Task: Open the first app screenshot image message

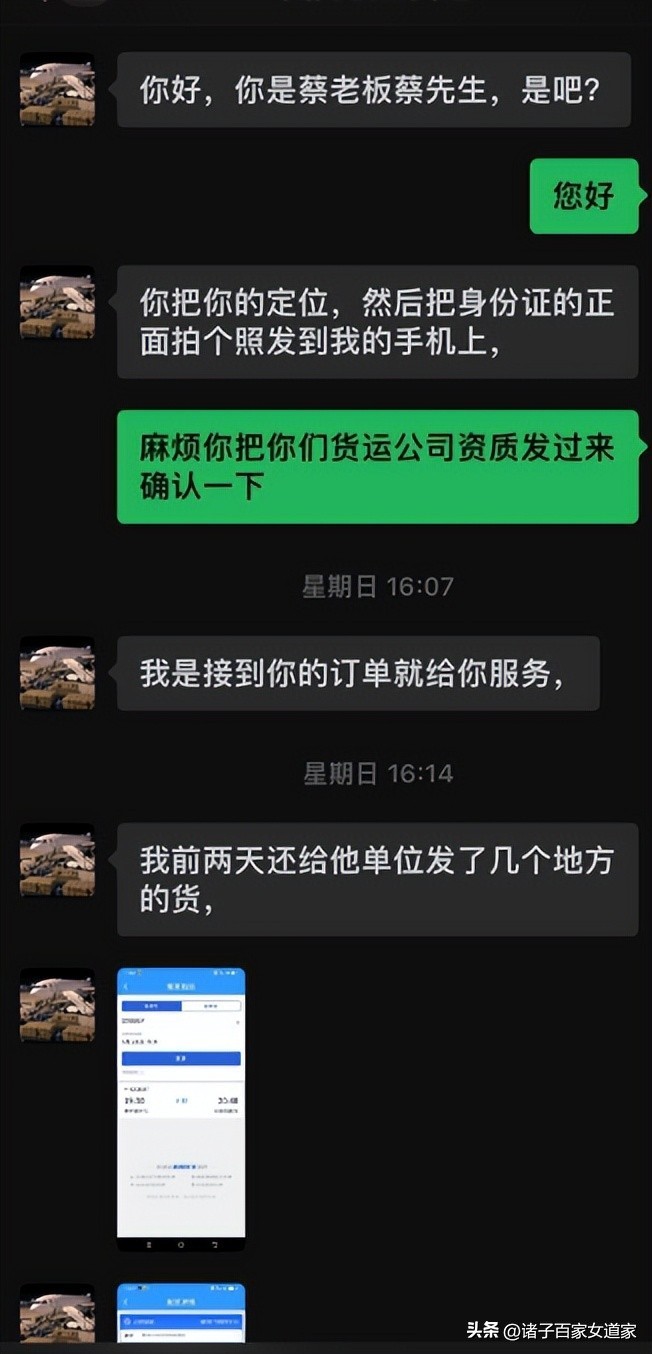Action: (181, 1108)
